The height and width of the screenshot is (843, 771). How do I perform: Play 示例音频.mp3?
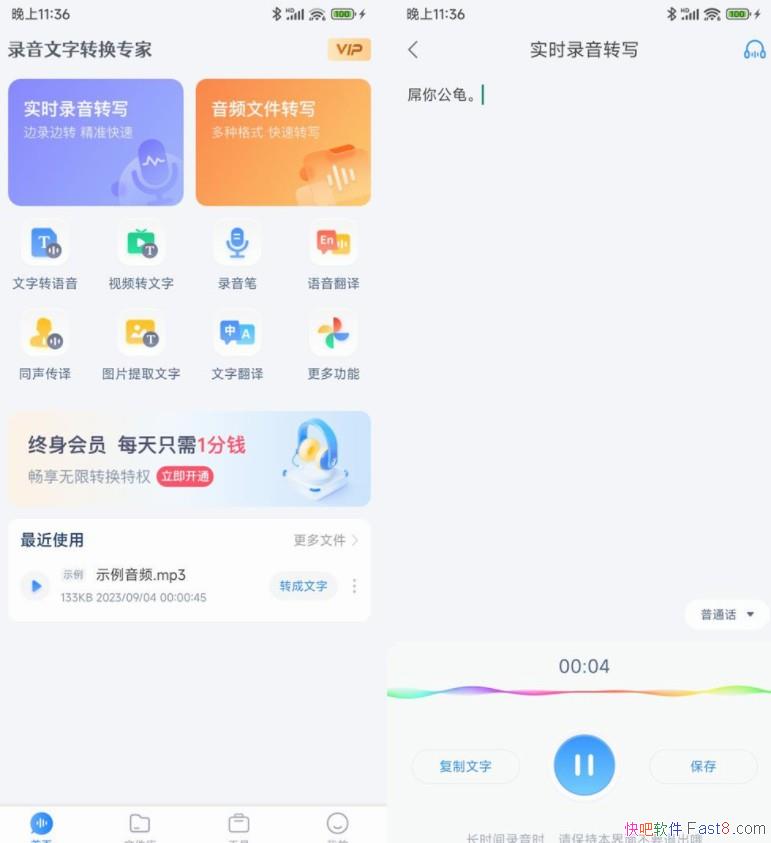pyautogui.click(x=36, y=586)
